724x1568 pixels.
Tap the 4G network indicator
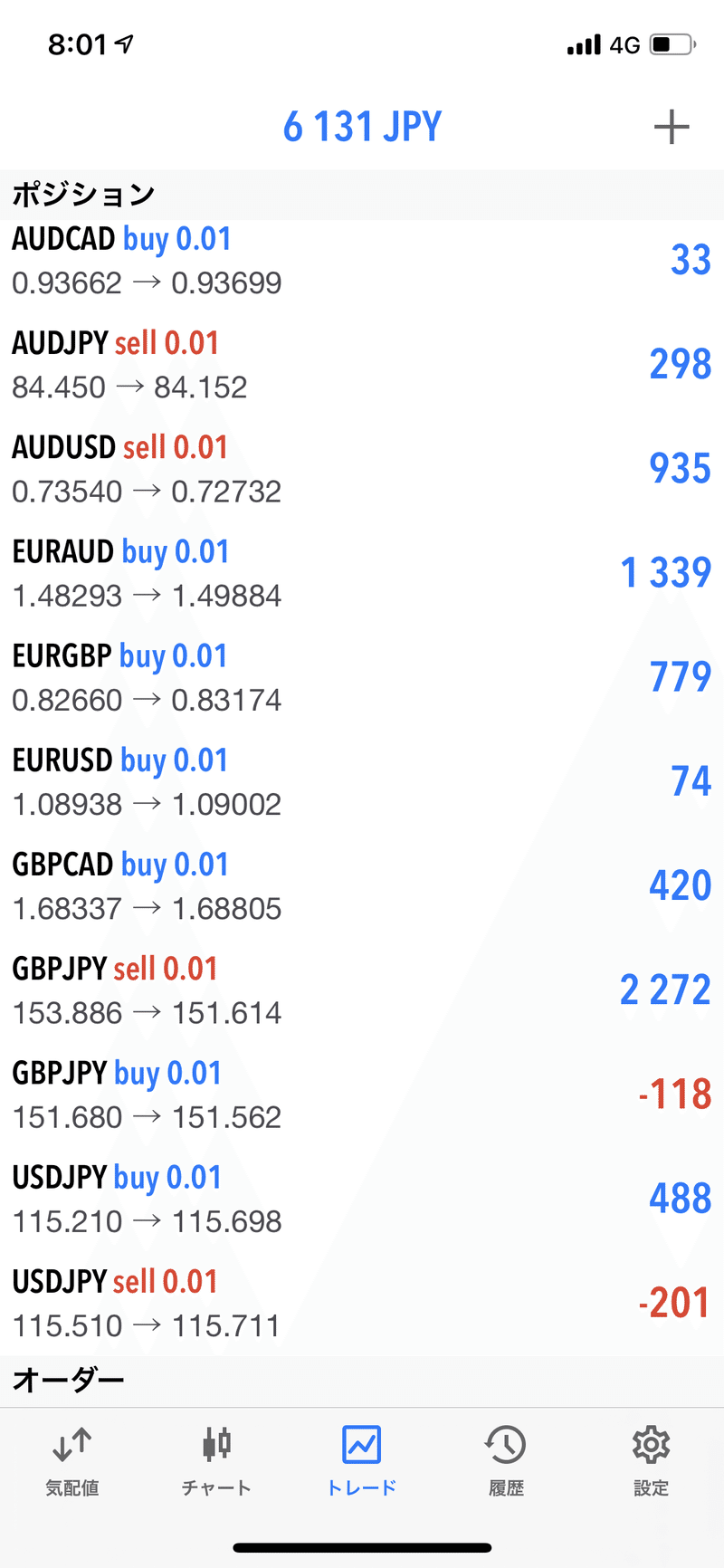(x=624, y=44)
